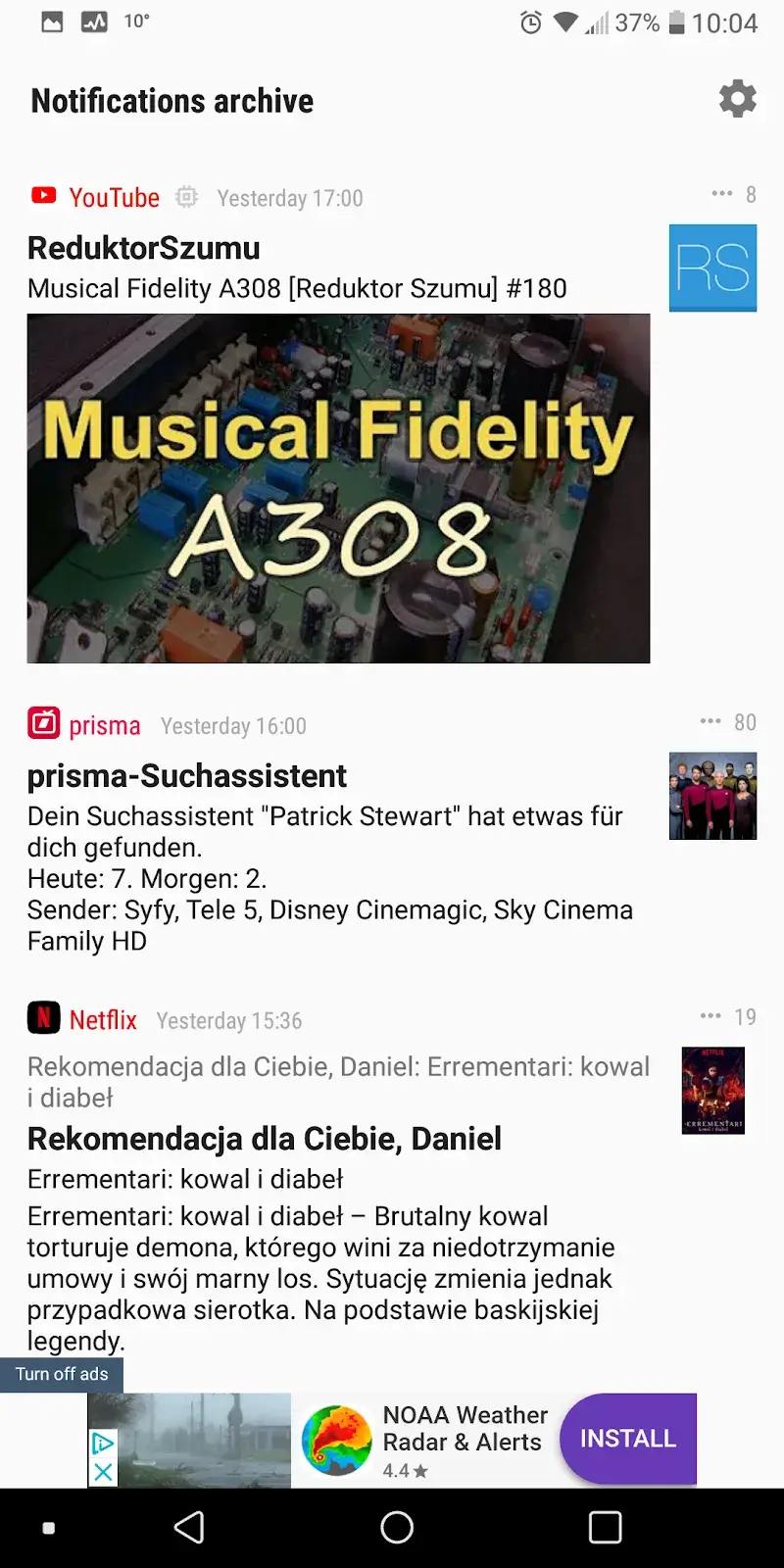The width and height of the screenshot is (784, 1568).
Task: Tap the small chip icon beside YouTube
Action: tap(184, 196)
